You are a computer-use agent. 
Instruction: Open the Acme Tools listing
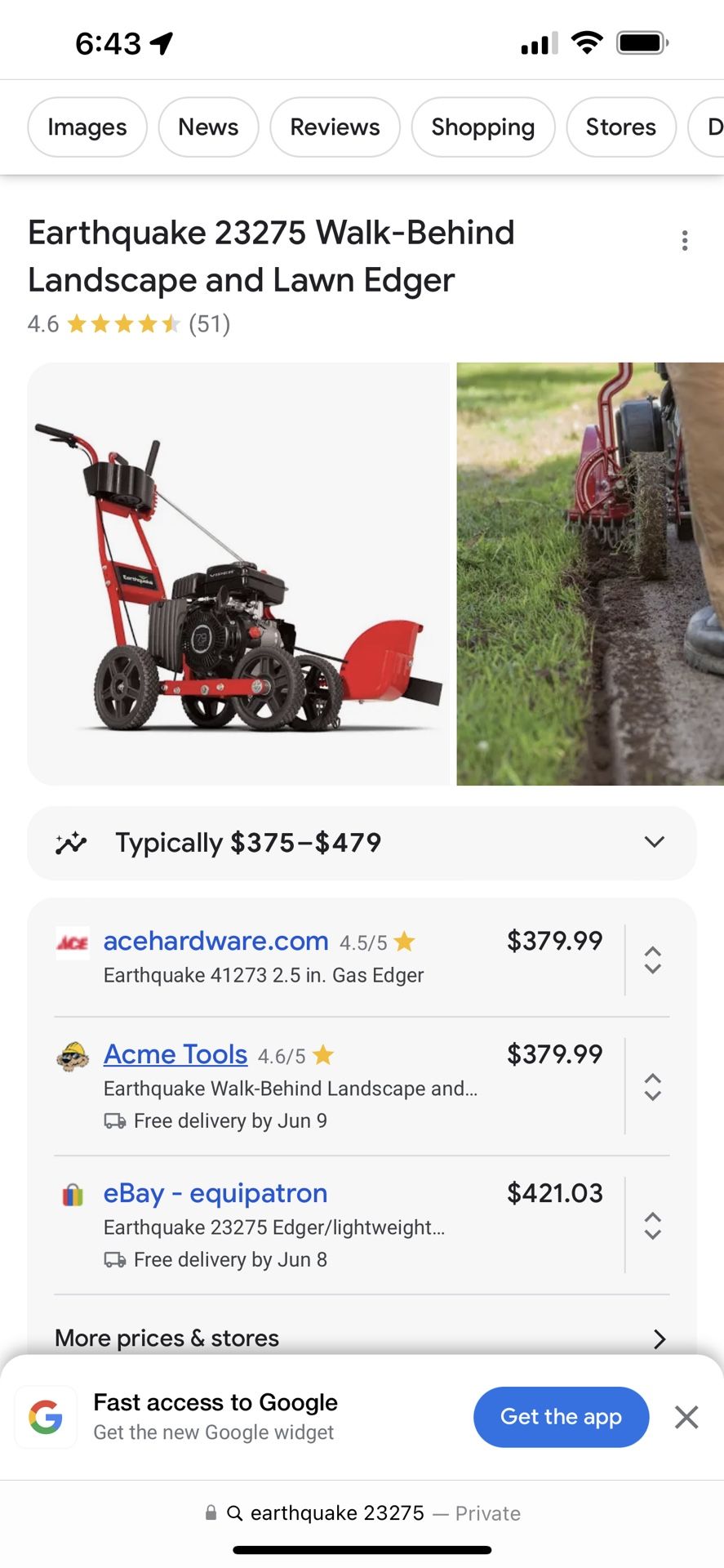(x=175, y=1054)
